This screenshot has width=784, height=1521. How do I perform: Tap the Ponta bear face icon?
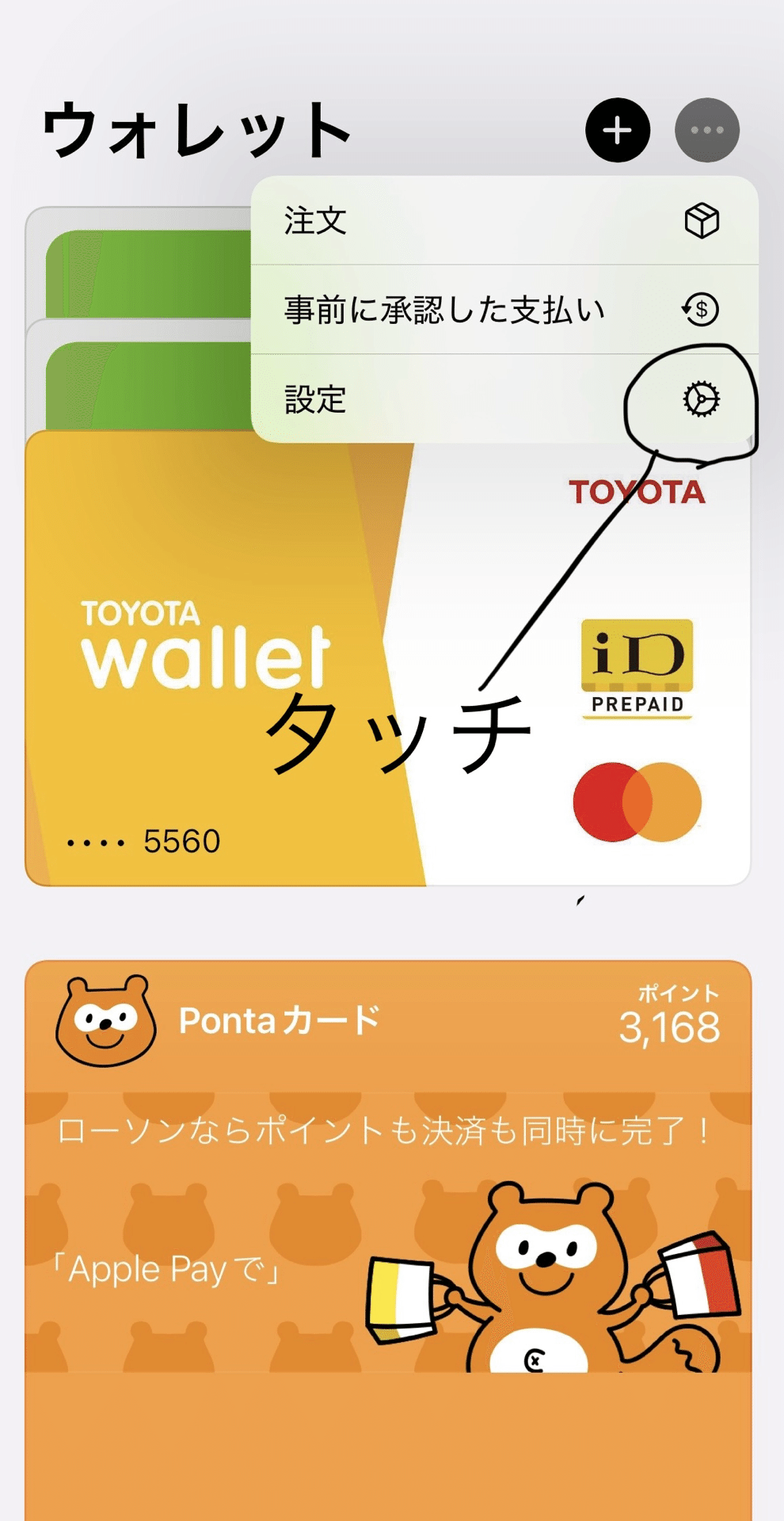pyautogui.click(x=105, y=1018)
